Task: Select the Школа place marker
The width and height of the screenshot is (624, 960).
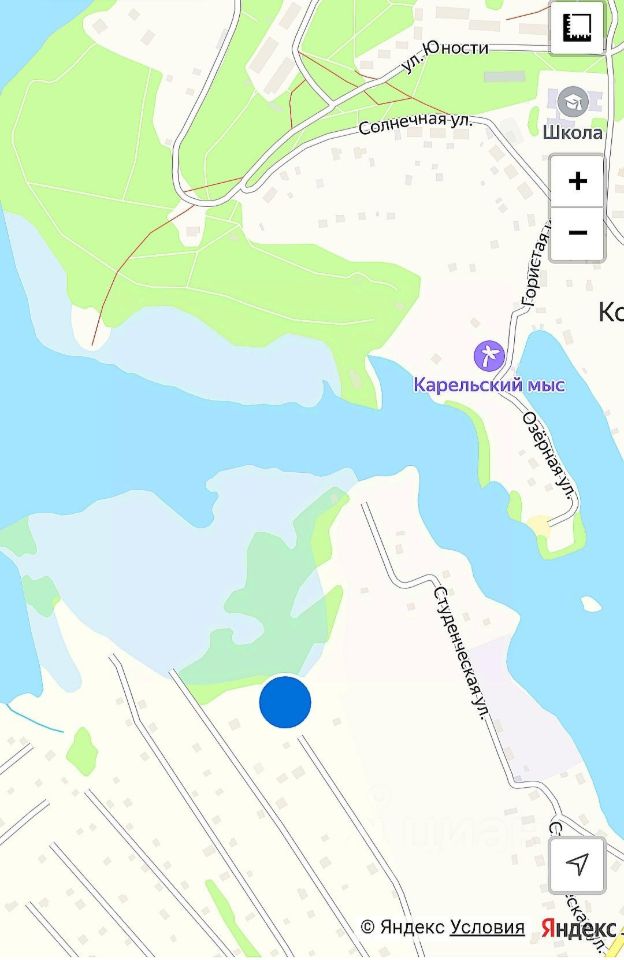Action: (573, 102)
